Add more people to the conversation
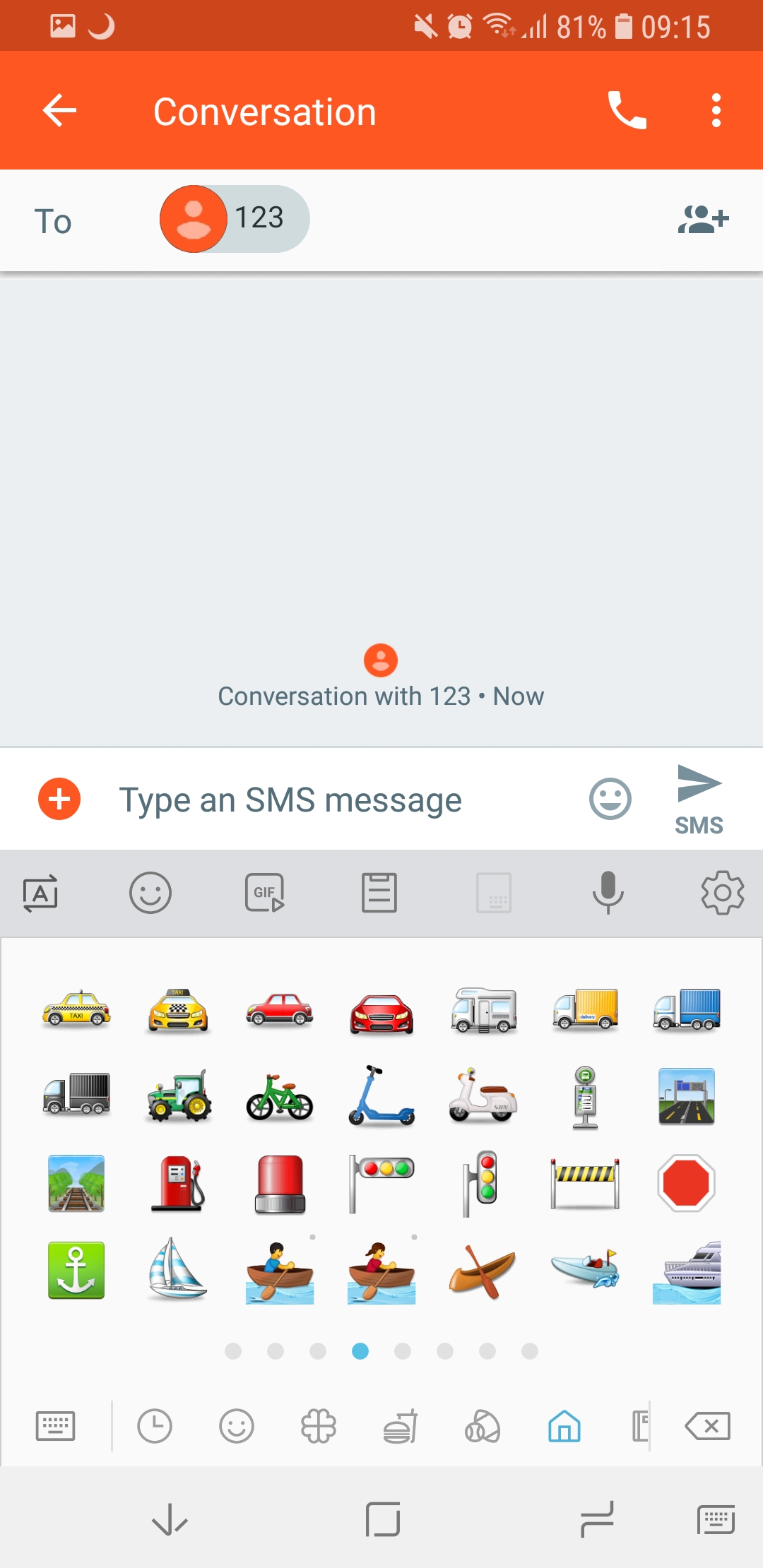Viewport: 763px width, 1568px height. click(703, 220)
